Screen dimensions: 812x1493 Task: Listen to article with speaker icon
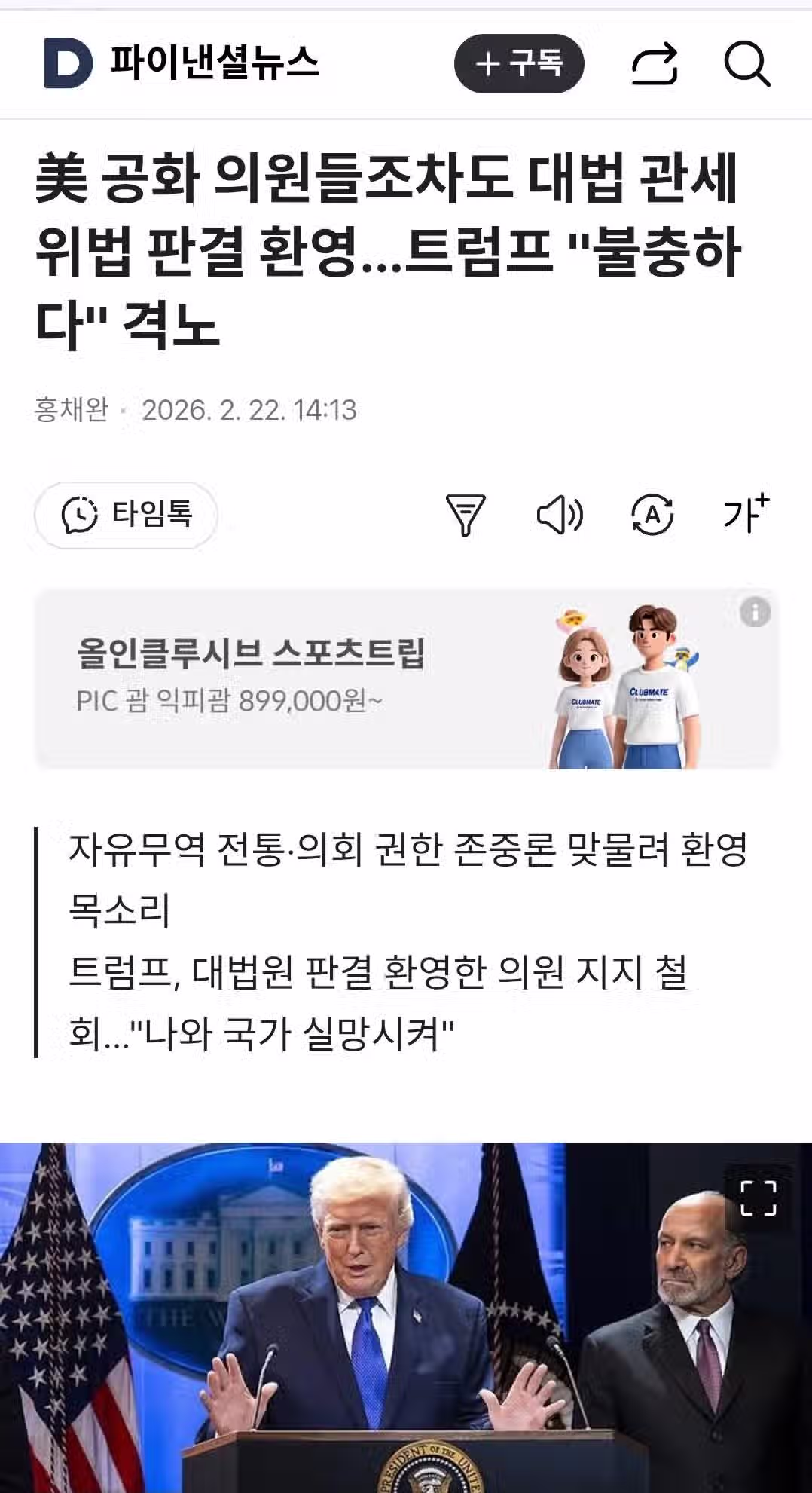click(559, 516)
